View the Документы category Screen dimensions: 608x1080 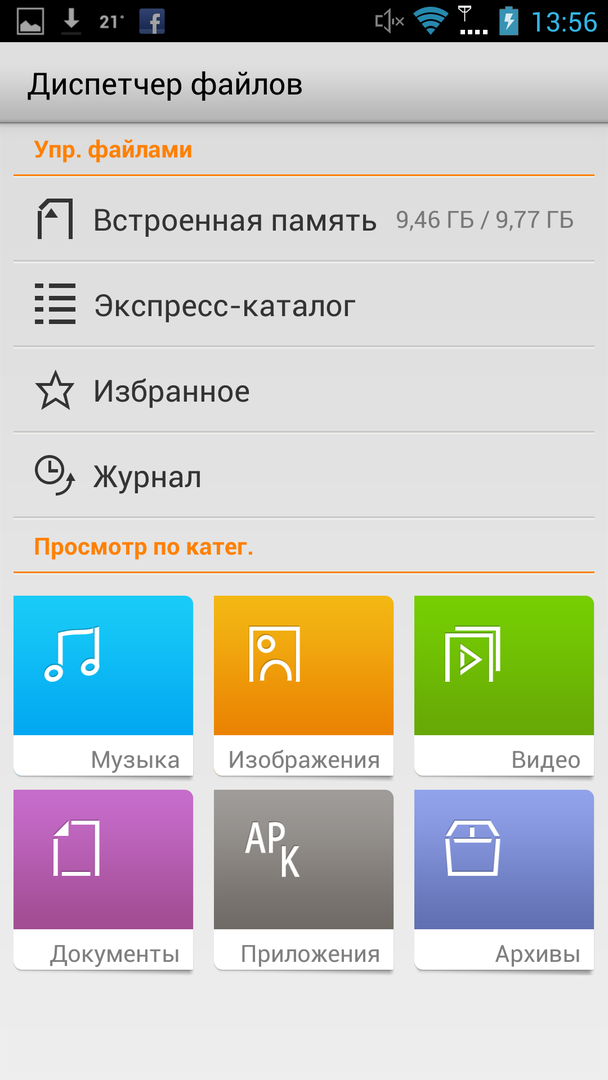pos(103,879)
